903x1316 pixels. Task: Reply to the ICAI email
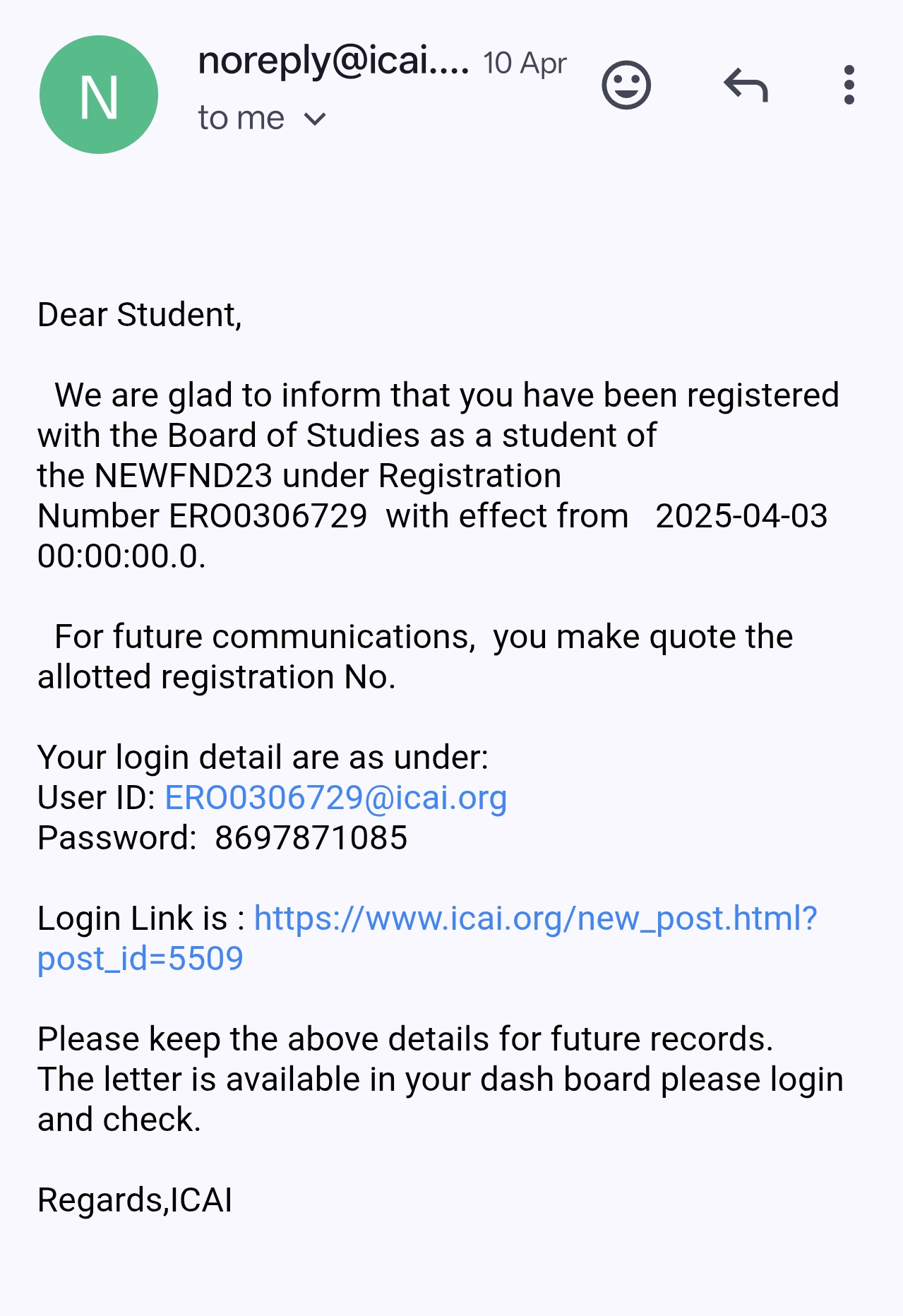point(746,85)
